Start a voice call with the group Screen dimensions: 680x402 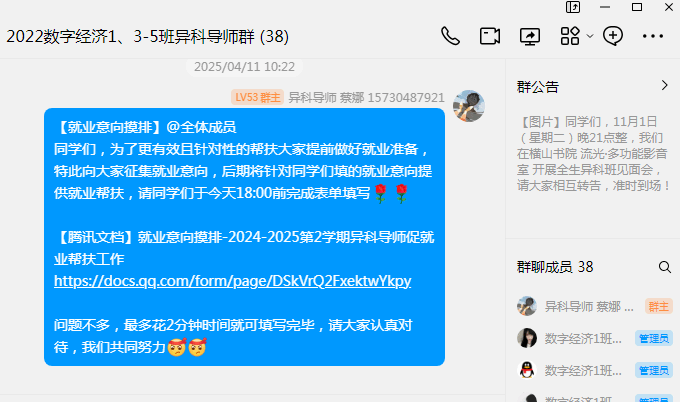tap(450, 36)
